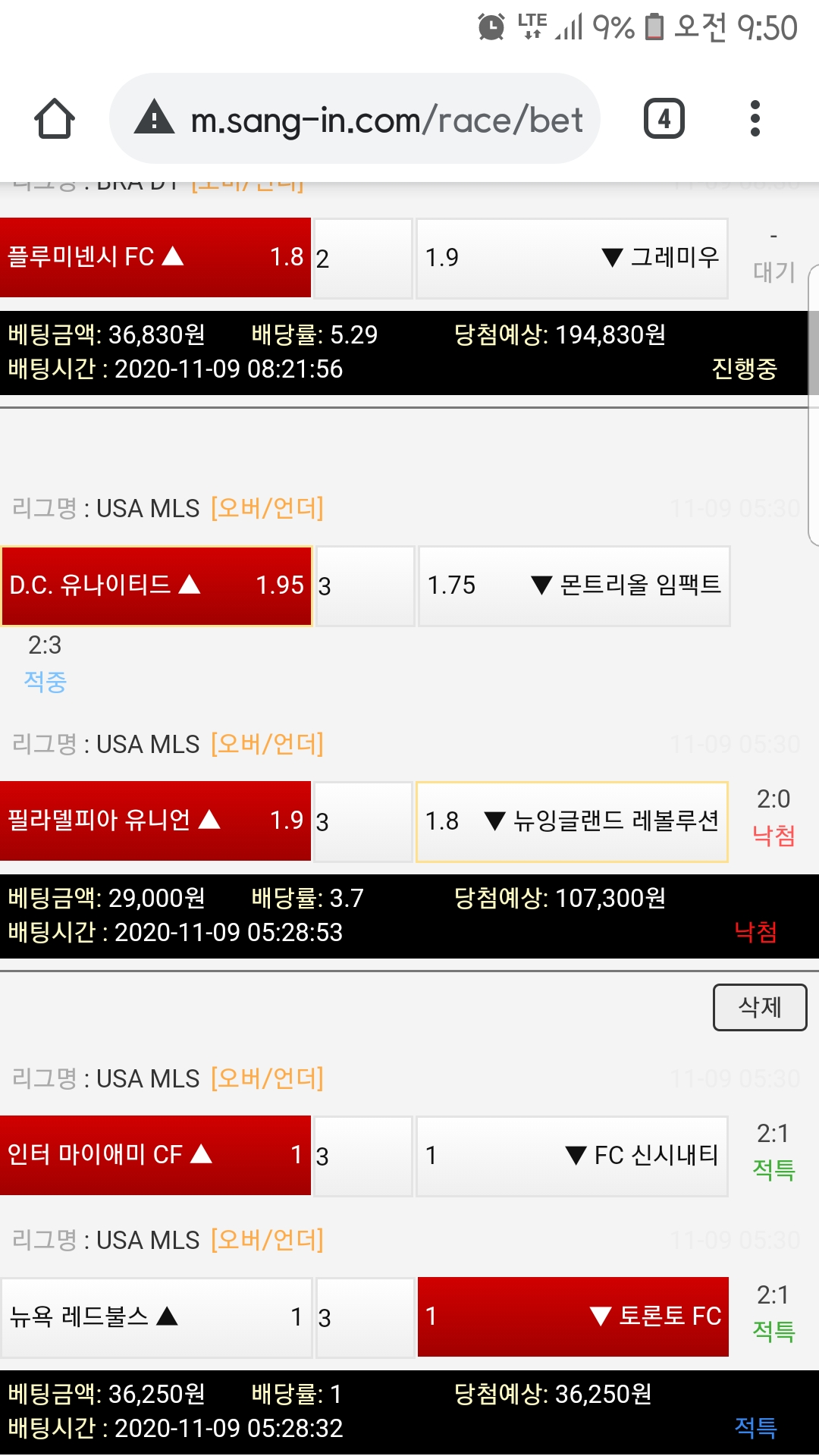The image size is (819, 1456).
Task: Select the 플루미넨시 FC over cell
Action: (x=155, y=258)
